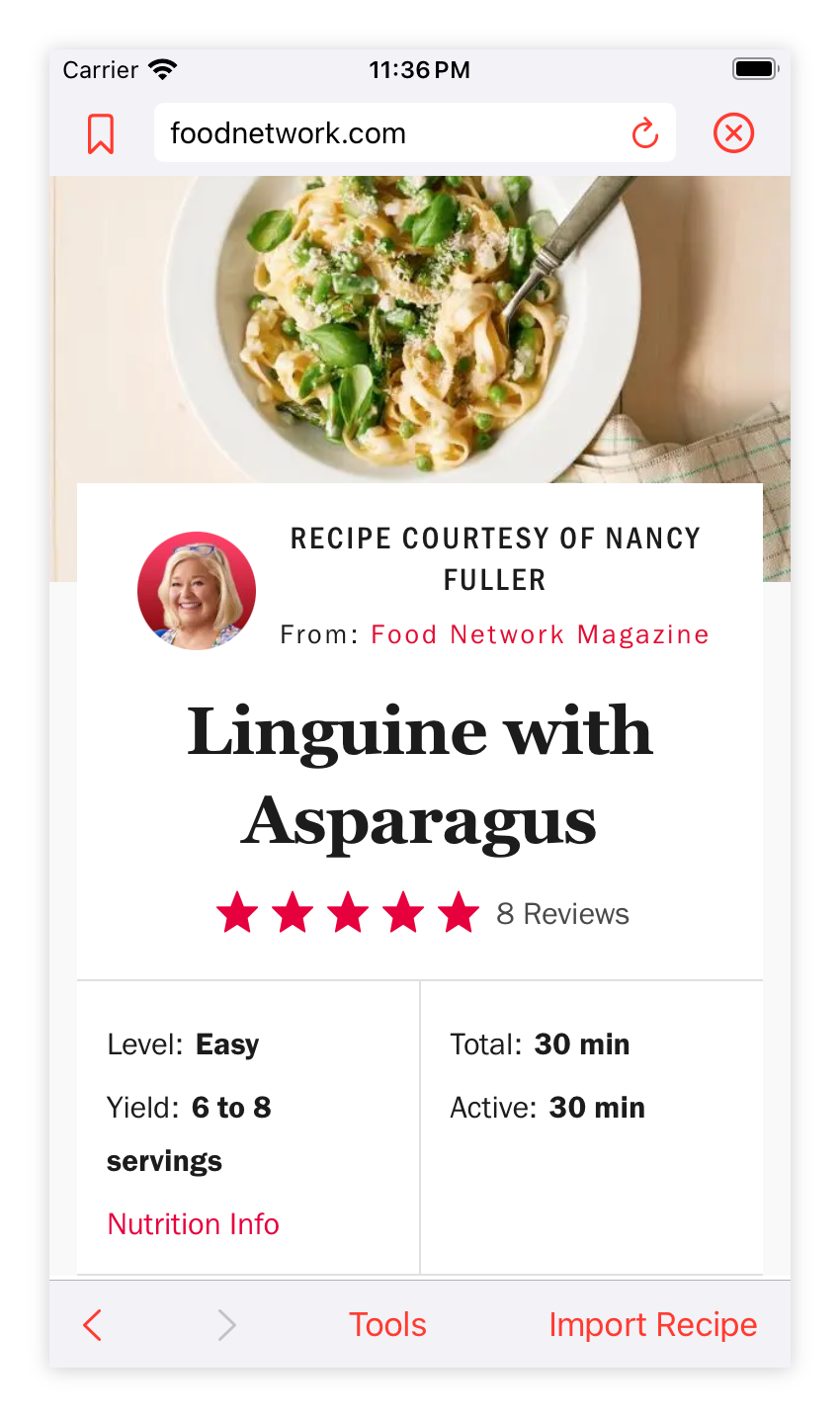The width and height of the screenshot is (840, 1417).
Task: Import Recipe from this page
Action: pyautogui.click(x=652, y=1324)
